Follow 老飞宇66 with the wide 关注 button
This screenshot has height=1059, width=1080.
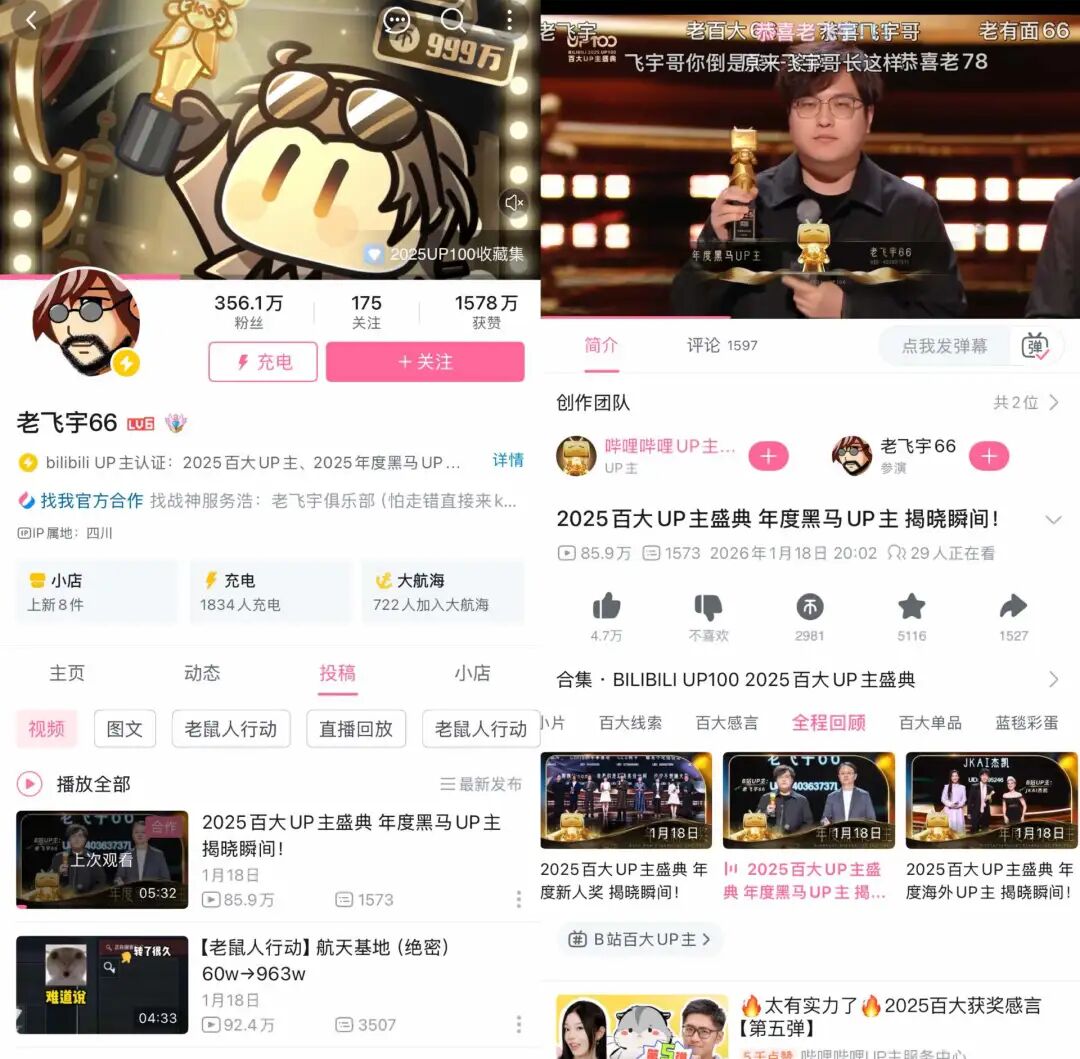pyautogui.click(x=425, y=362)
